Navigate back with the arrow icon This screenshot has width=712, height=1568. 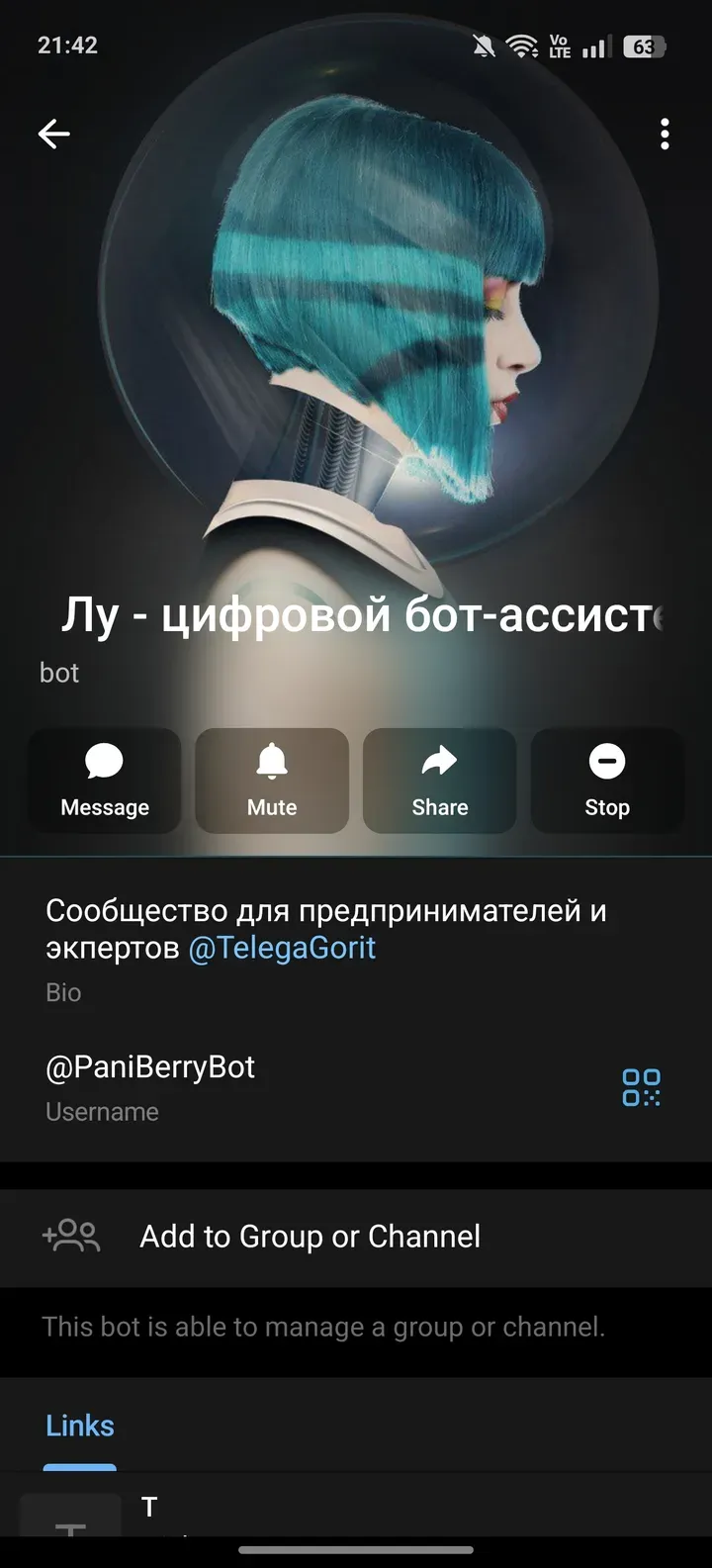click(54, 134)
